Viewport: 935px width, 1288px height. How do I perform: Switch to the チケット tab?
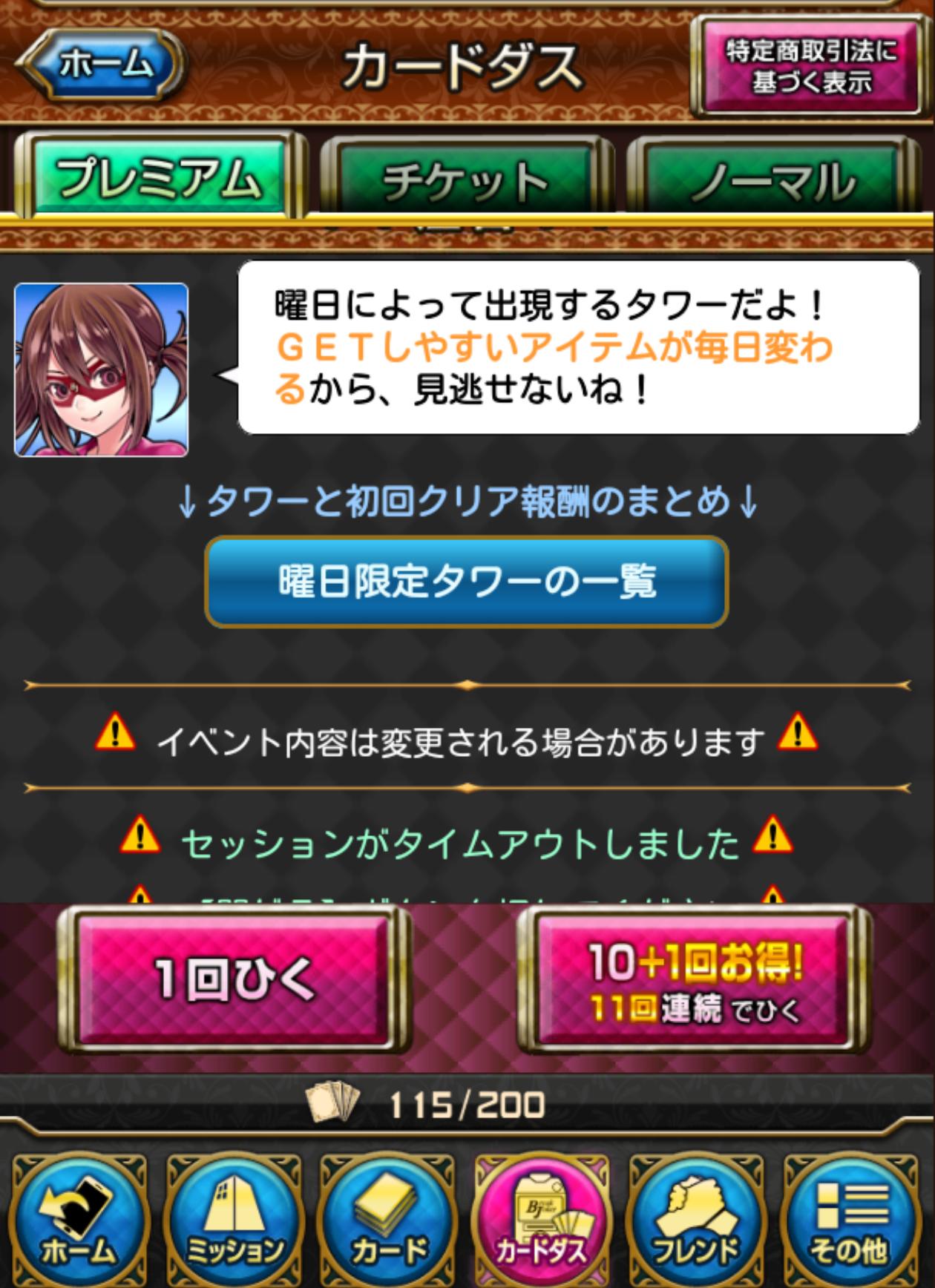point(466,180)
